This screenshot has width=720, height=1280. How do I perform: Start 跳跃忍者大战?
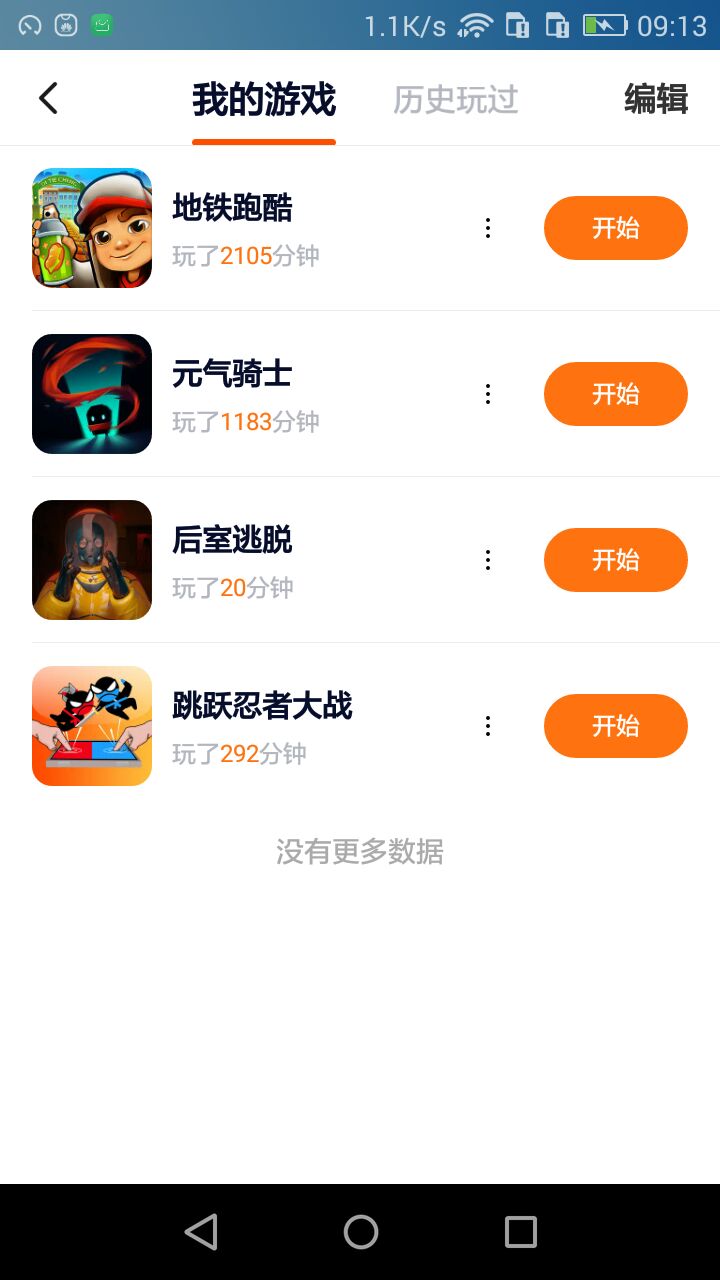pyautogui.click(x=615, y=726)
